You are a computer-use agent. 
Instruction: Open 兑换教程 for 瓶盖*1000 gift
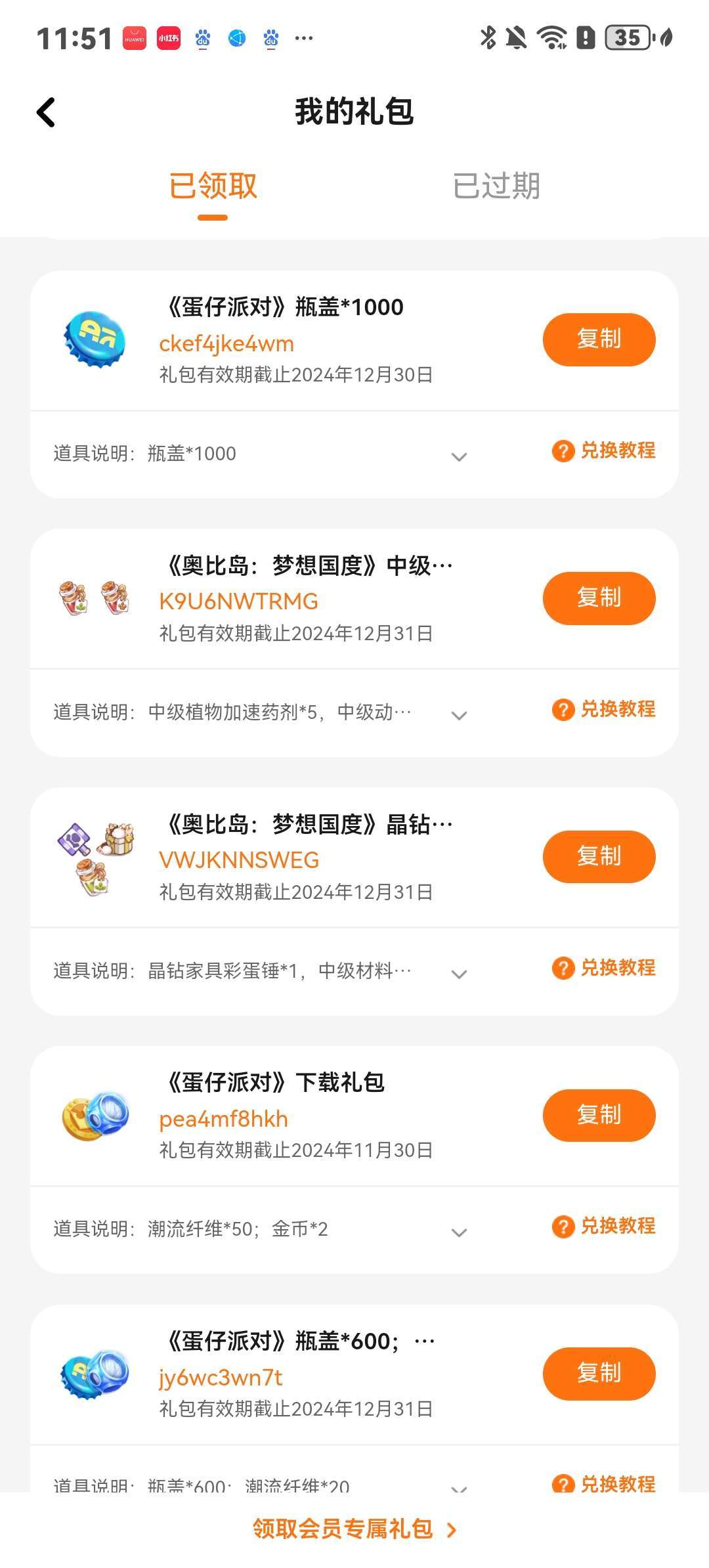(x=604, y=451)
